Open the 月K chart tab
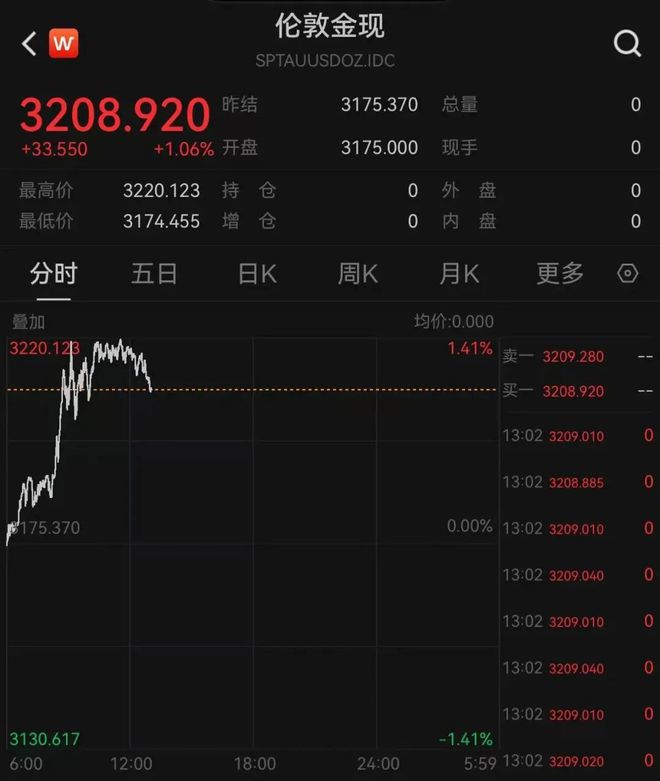Image resolution: width=660 pixels, height=781 pixels. (459, 273)
